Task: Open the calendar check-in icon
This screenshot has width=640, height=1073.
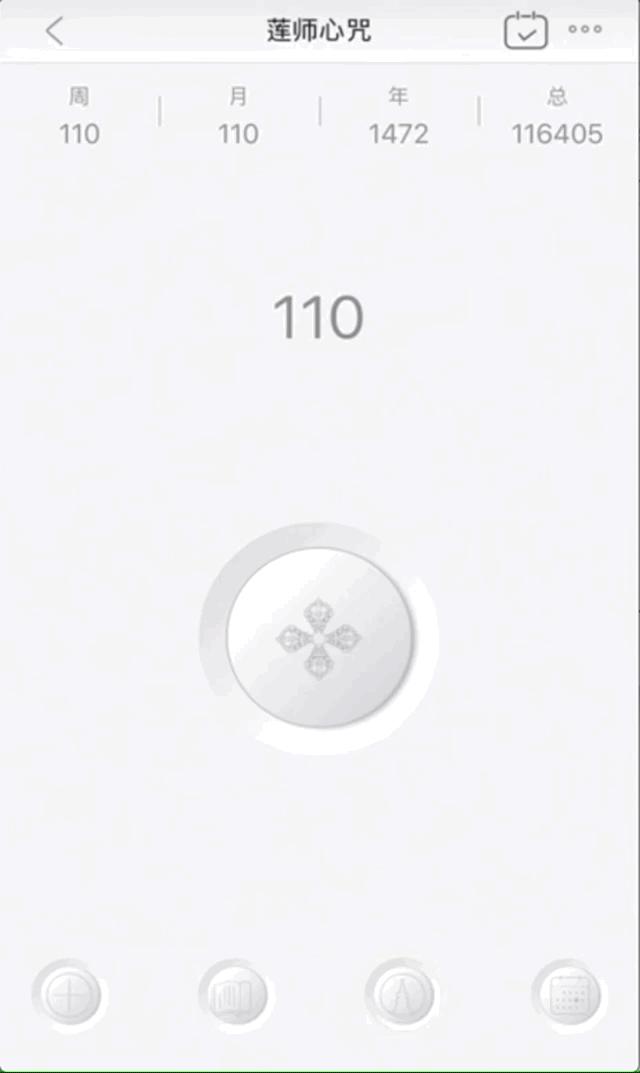Action: click(525, 30)
